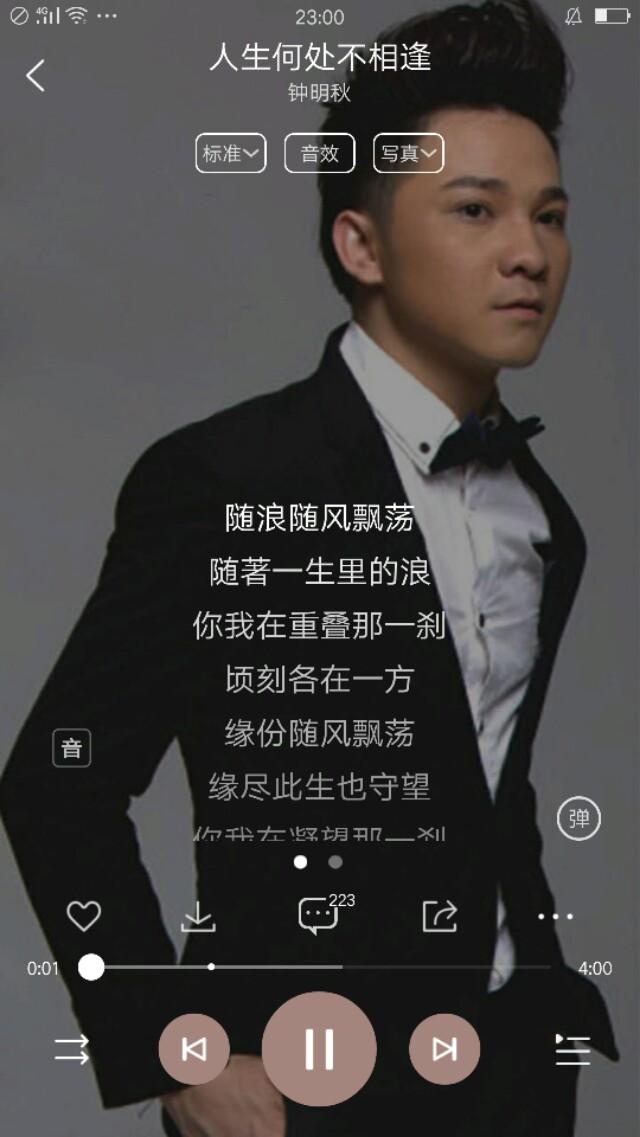The width and height of the screenshot is (640, 1137).
Task: Open the play queue list
Action: pos(572,1049)
